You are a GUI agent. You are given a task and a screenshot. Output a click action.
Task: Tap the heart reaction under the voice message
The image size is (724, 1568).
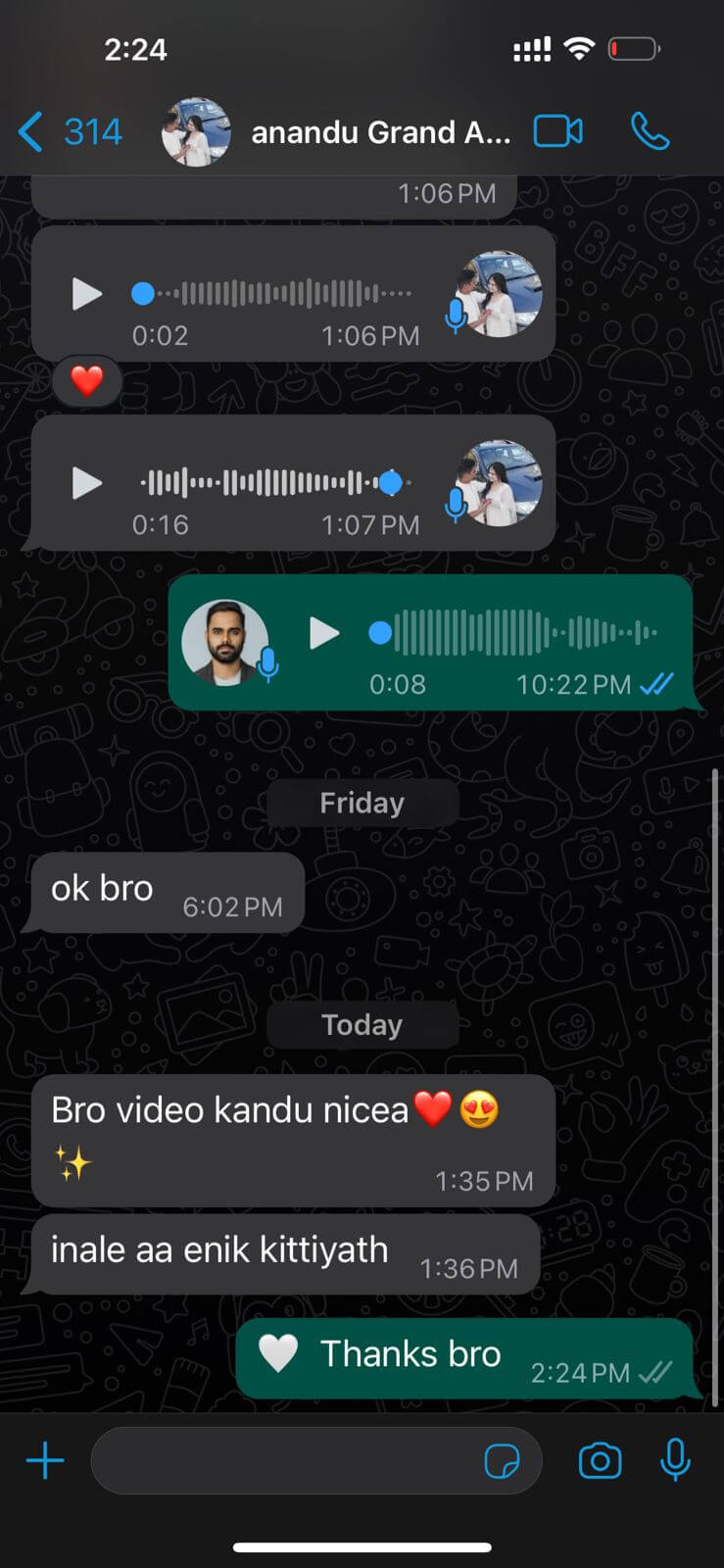87,380
